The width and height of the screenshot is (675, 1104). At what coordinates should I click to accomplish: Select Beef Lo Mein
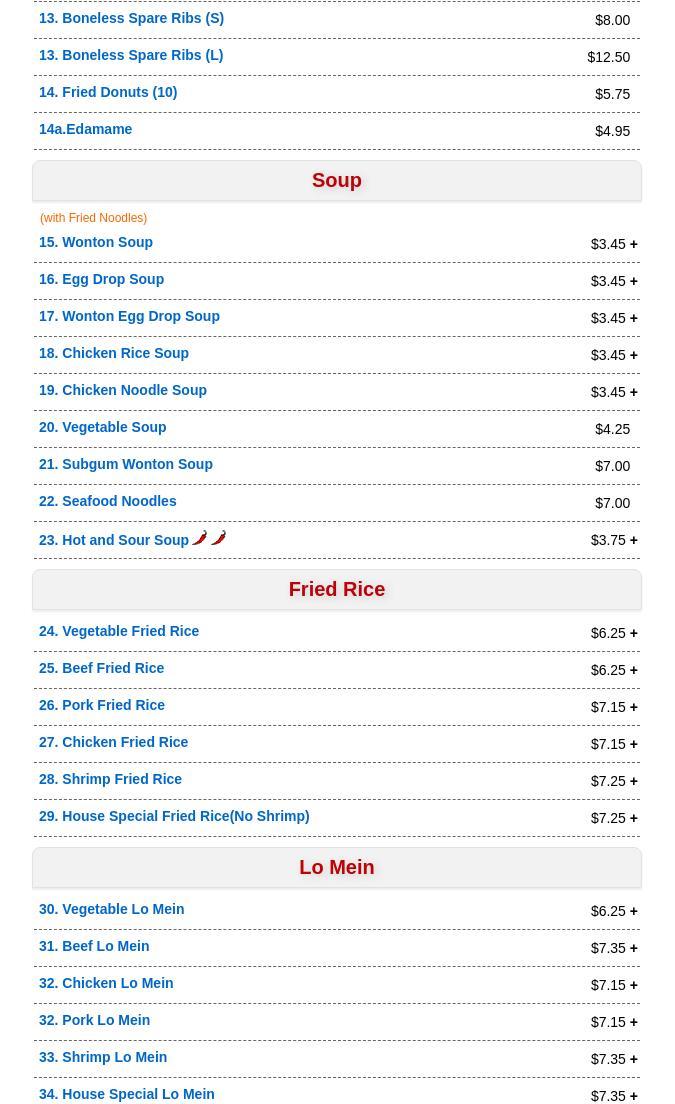[94, 946]
